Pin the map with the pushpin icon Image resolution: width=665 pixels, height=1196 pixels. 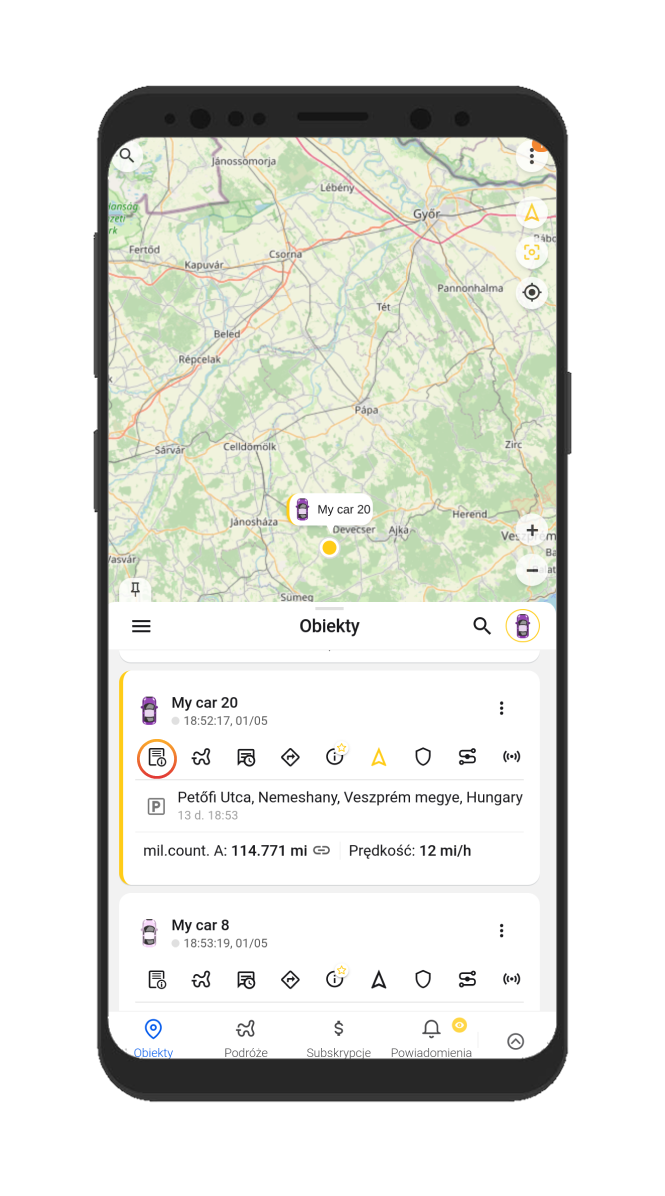tap(135, 588)
